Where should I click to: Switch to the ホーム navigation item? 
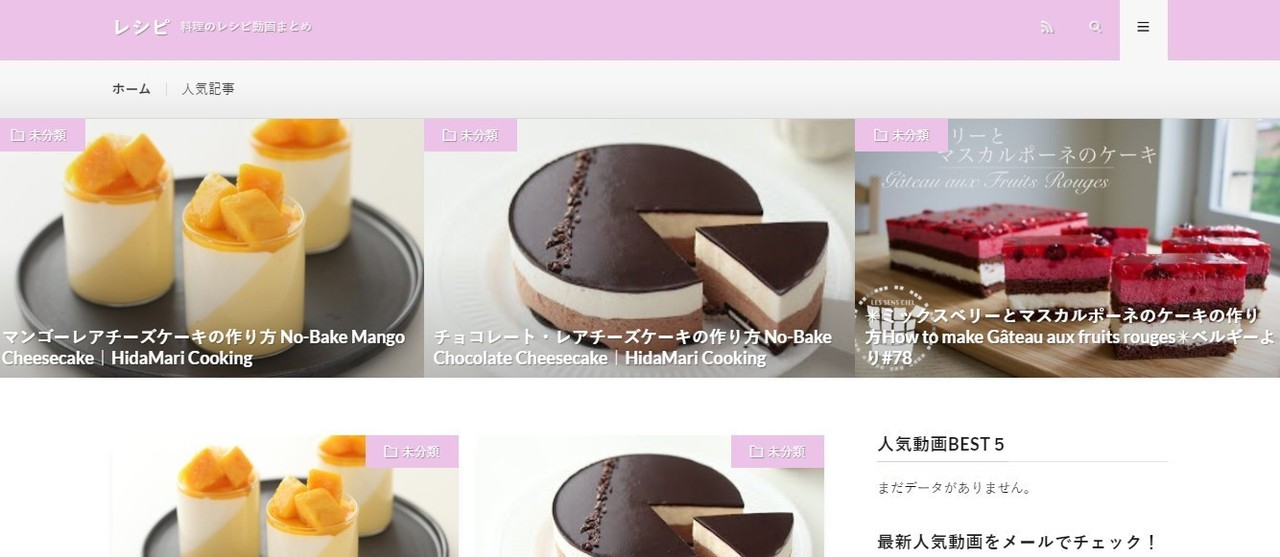coord(131,89)
